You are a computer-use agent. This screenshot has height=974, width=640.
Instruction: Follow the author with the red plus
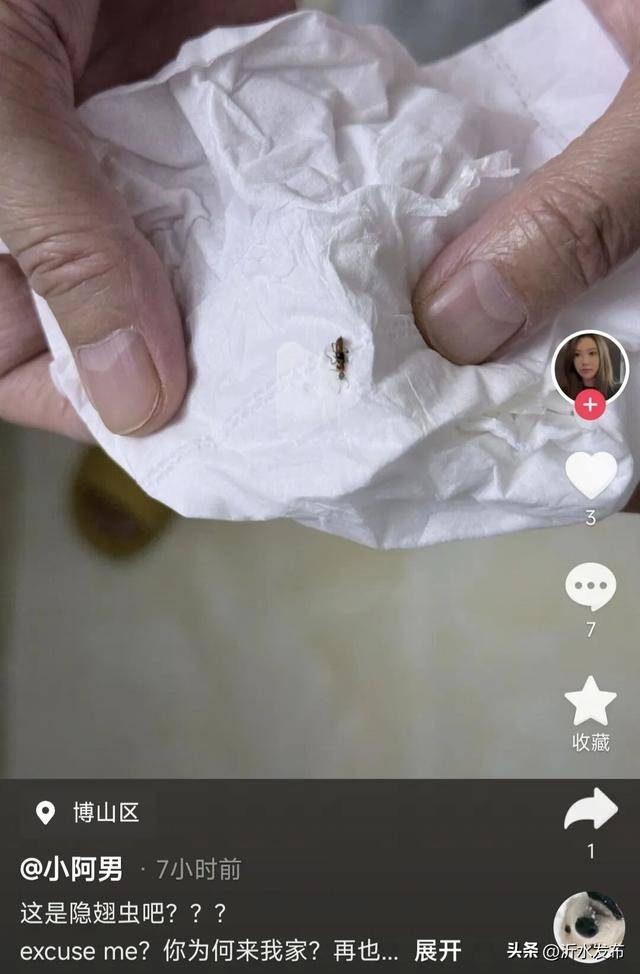(590, 405)
